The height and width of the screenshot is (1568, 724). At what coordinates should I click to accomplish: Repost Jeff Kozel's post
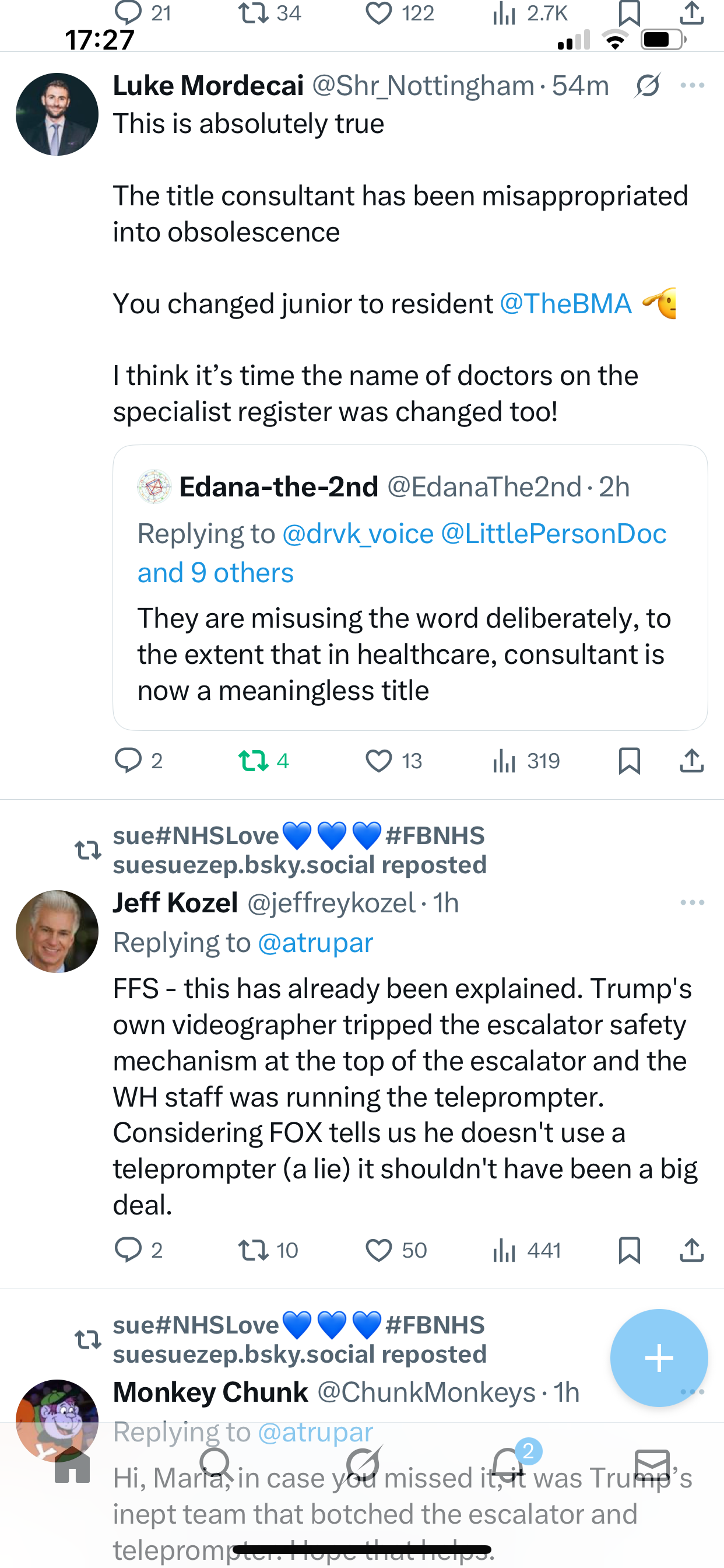point(253,1249)
